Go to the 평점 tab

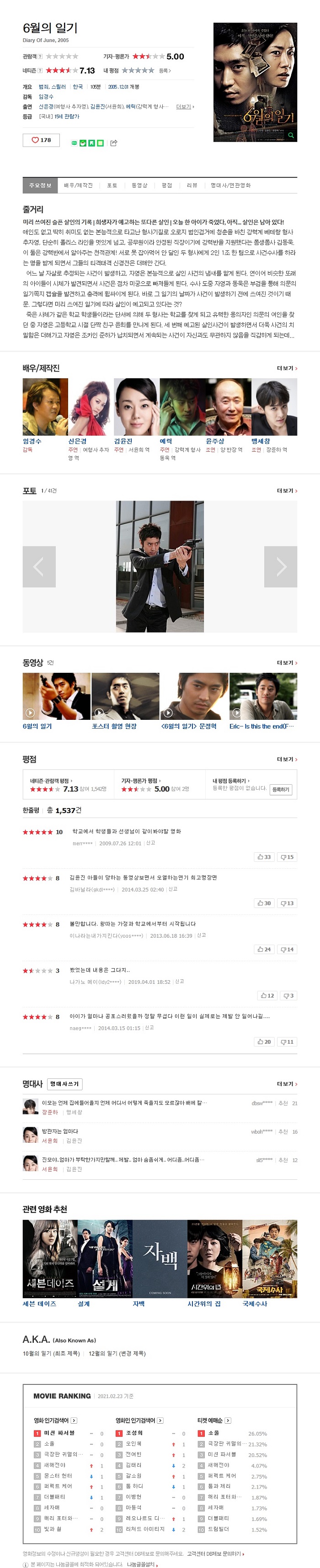167,185
